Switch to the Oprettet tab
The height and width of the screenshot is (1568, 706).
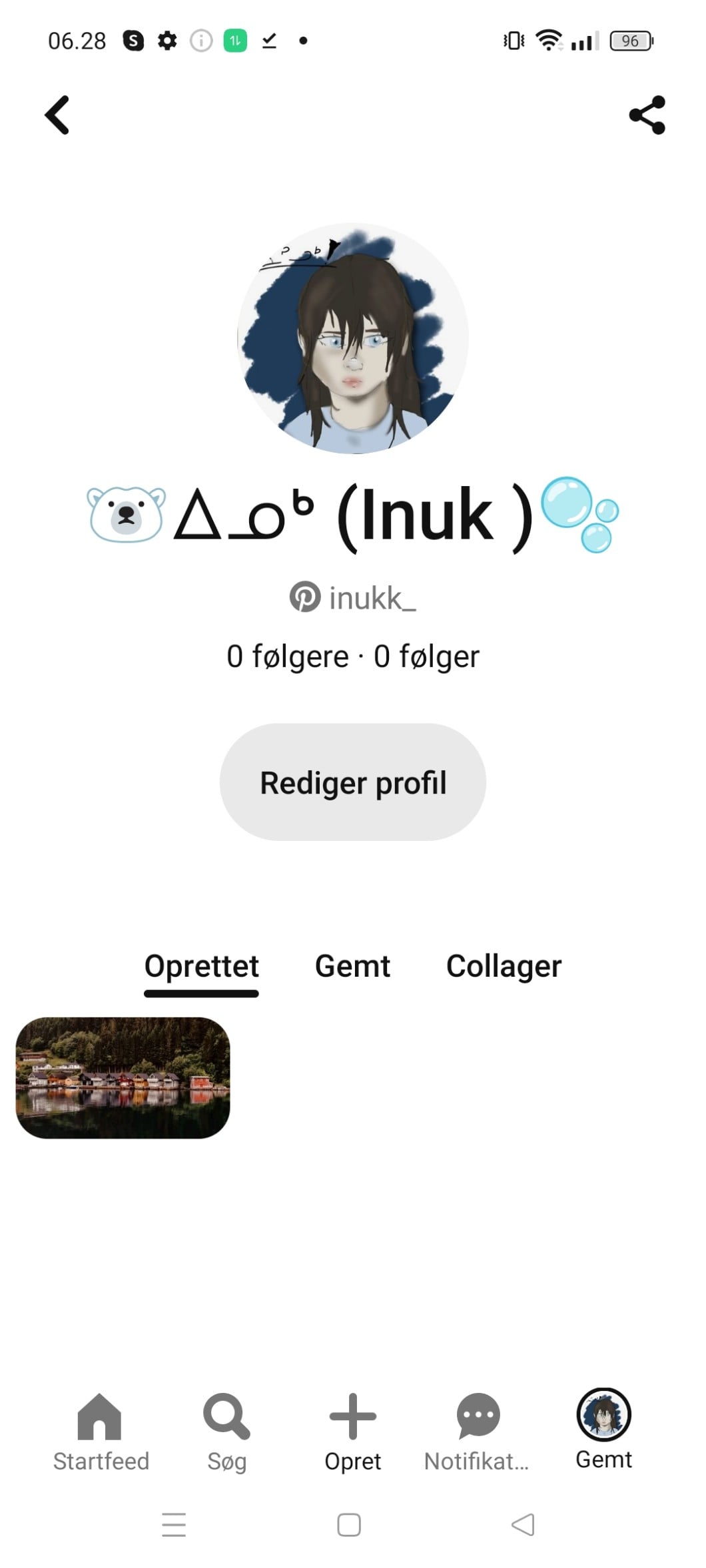click(201, 967)
